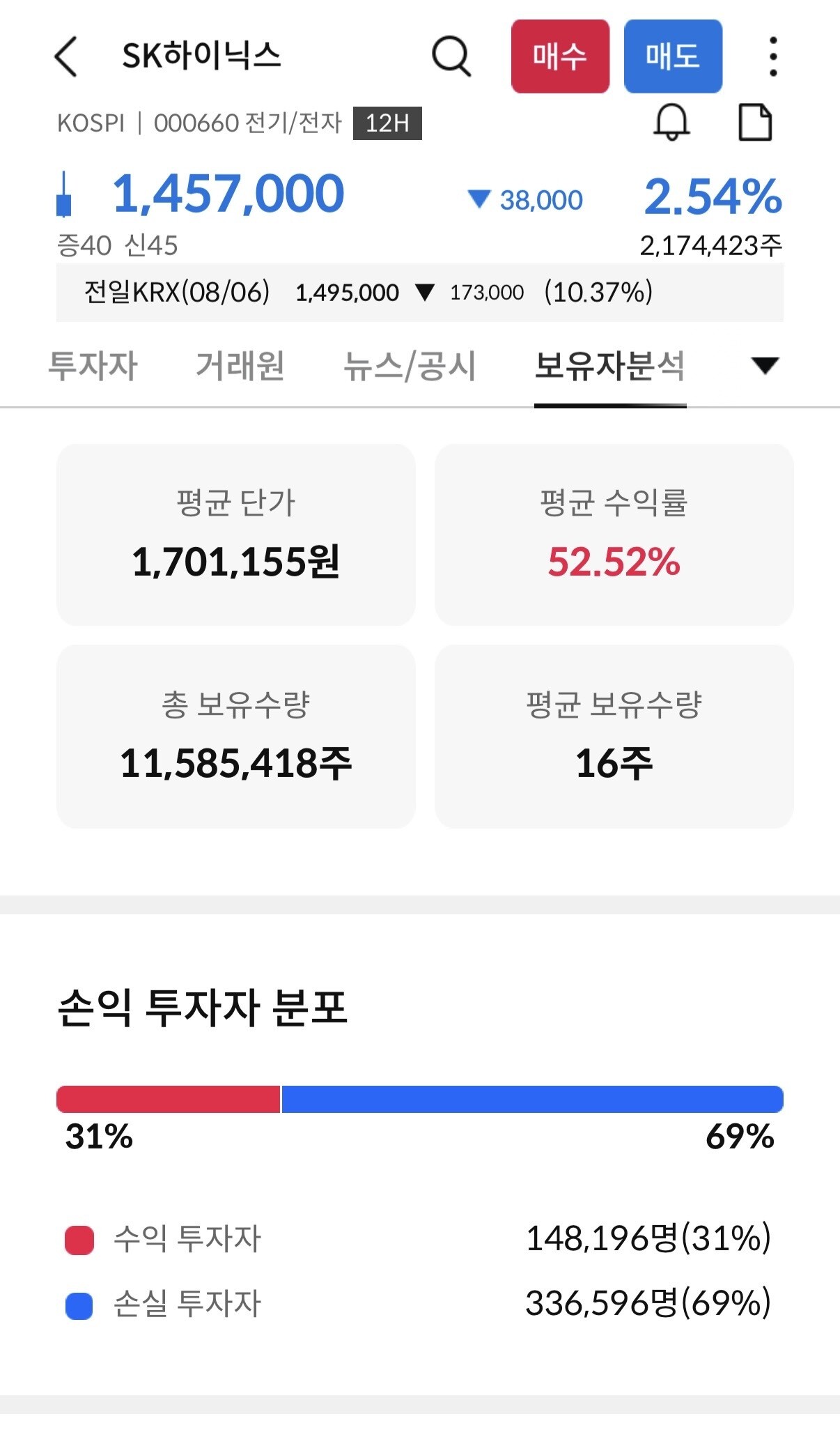Open the three-dot overflow menu
The height and width of the screenshot is (1430, 840).
pyautogui.click(x=772, y=56)
